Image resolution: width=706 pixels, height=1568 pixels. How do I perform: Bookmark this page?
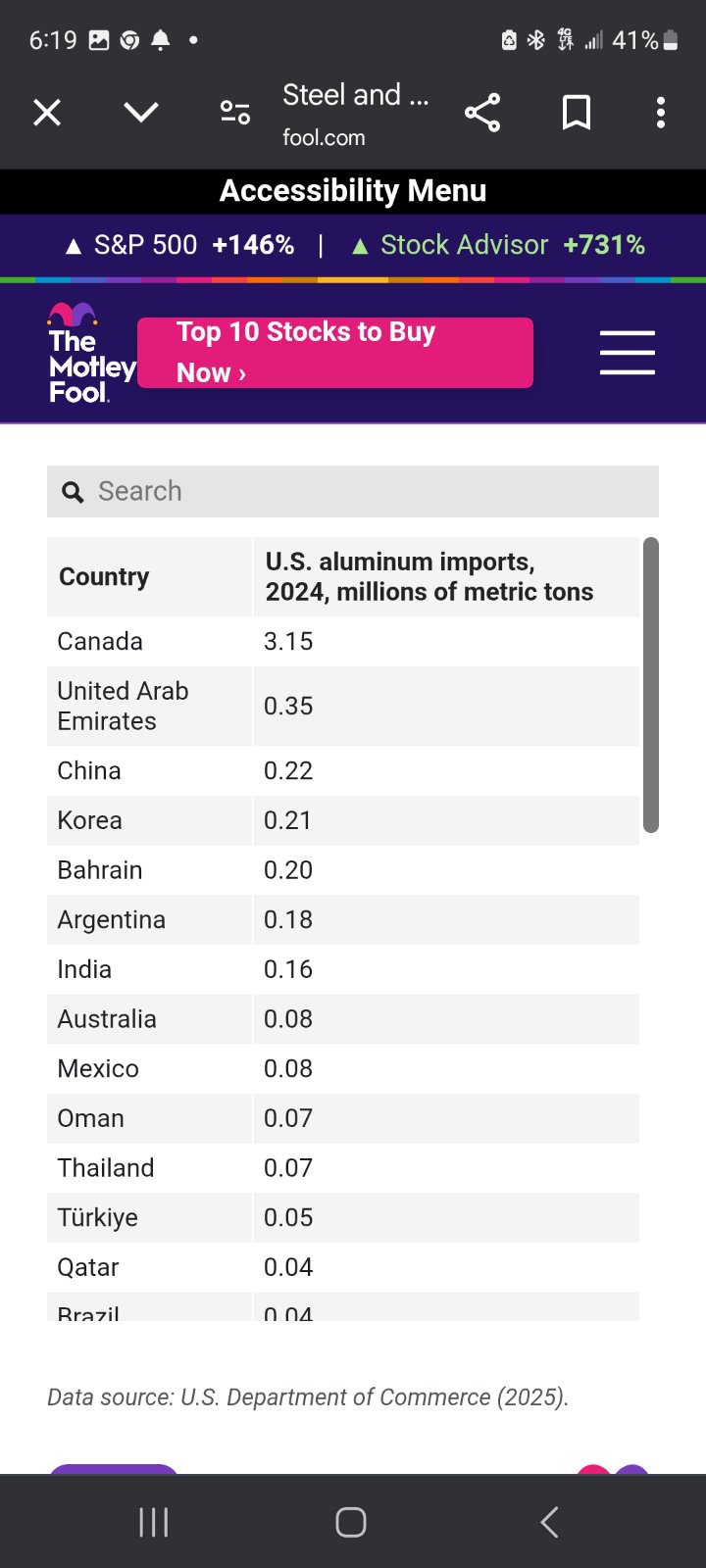577,114
